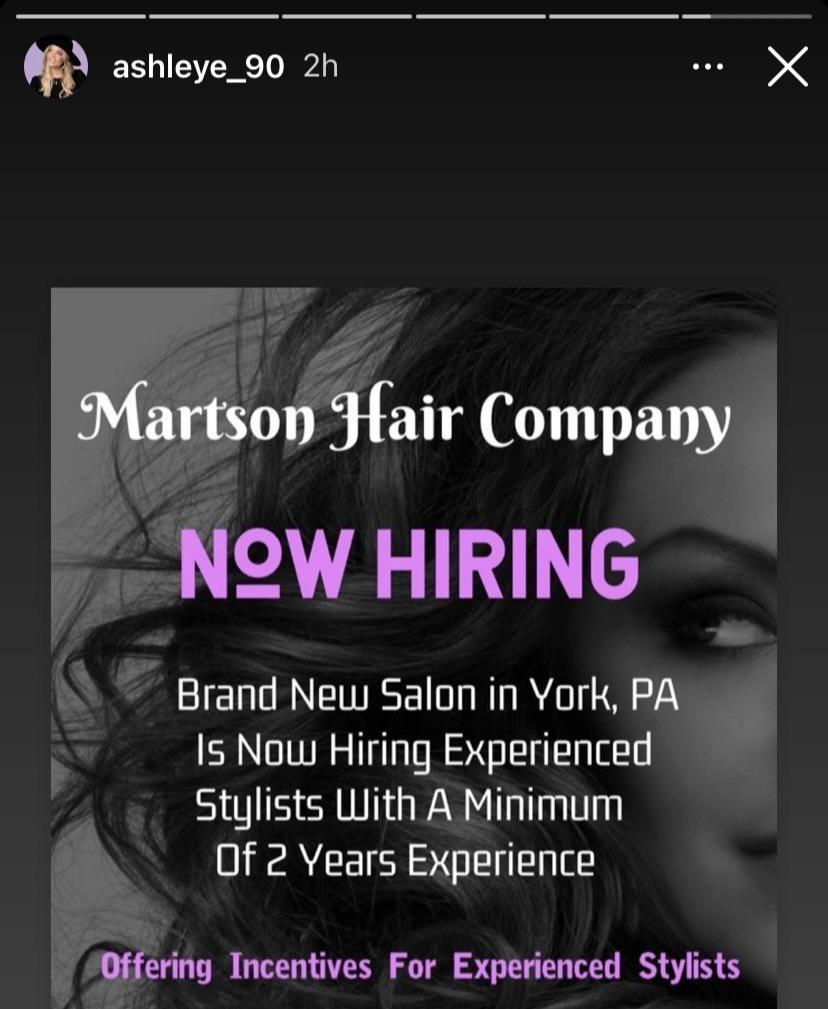
Task: Close the story with the X icon
Action: point(788,66)
